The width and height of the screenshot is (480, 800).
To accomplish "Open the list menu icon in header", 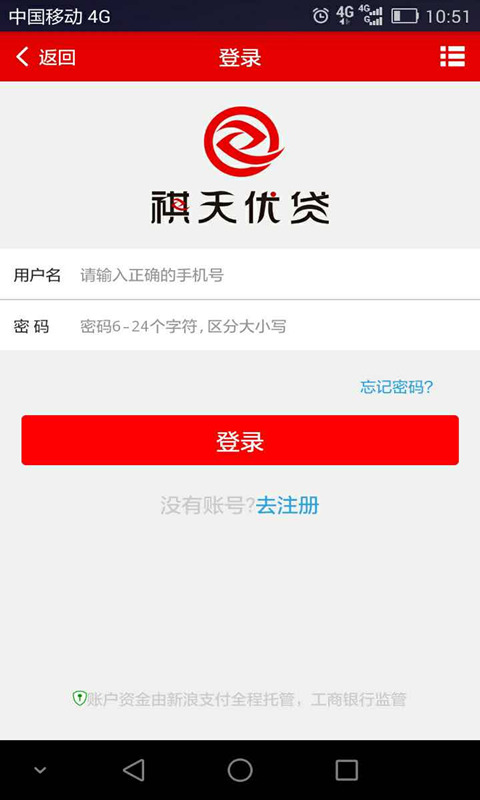I will [452, 56].
